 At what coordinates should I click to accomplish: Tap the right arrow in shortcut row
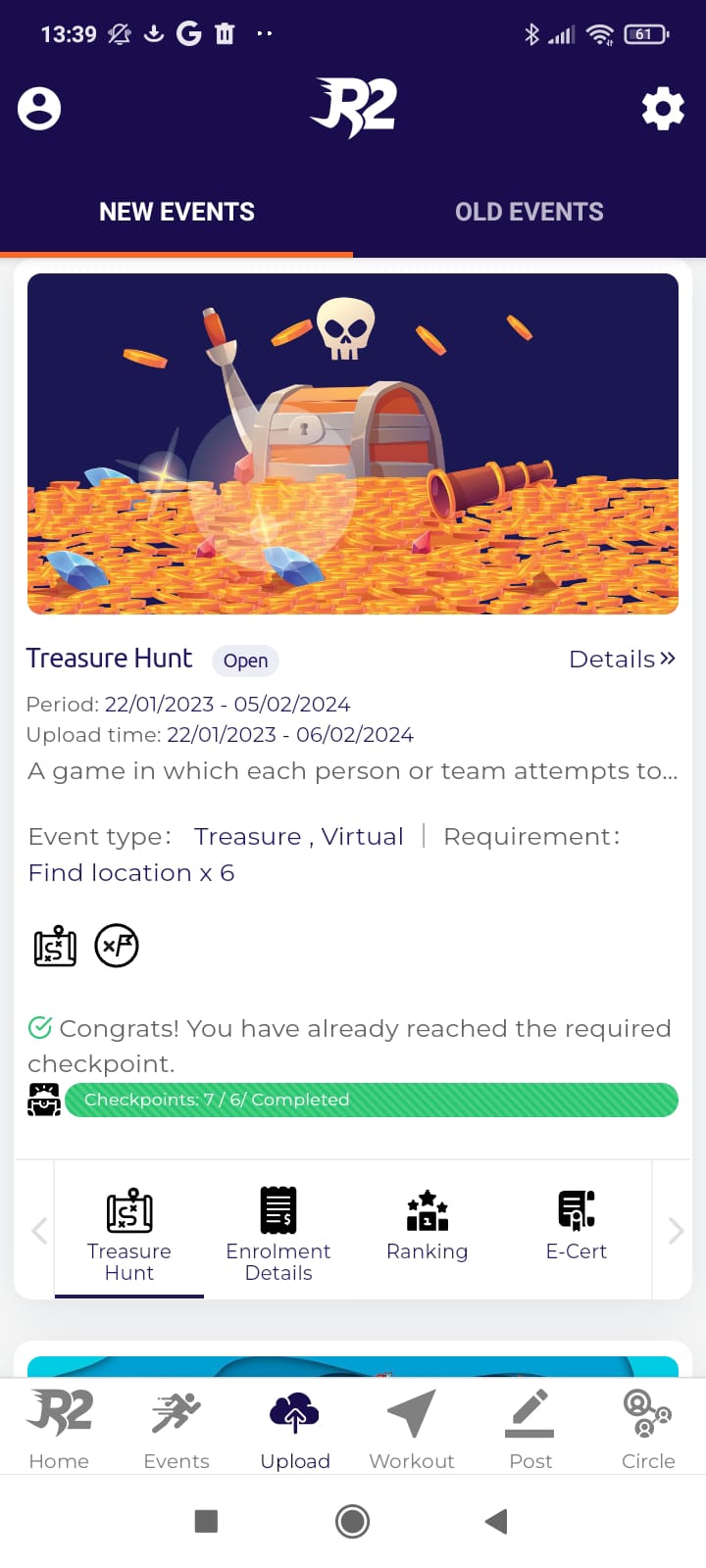tap(676, 1231)
